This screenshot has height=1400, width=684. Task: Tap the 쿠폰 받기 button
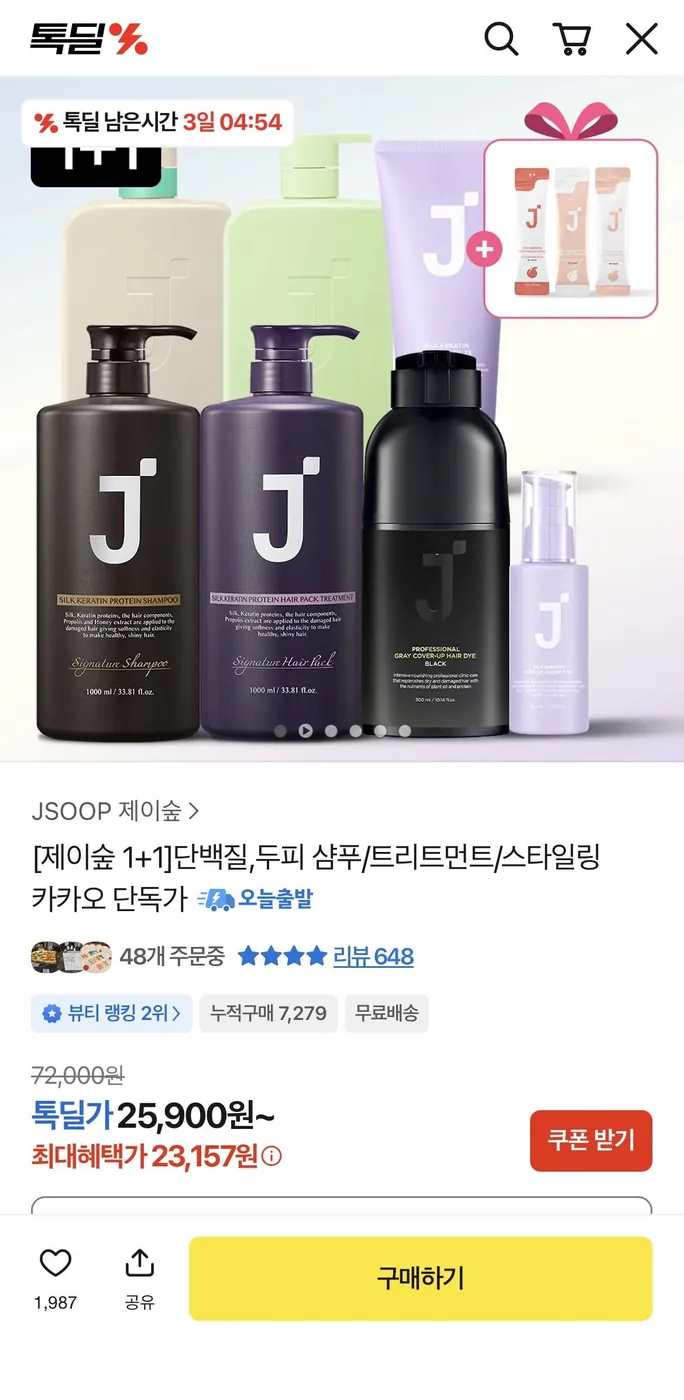click(x=590, y=1140)
